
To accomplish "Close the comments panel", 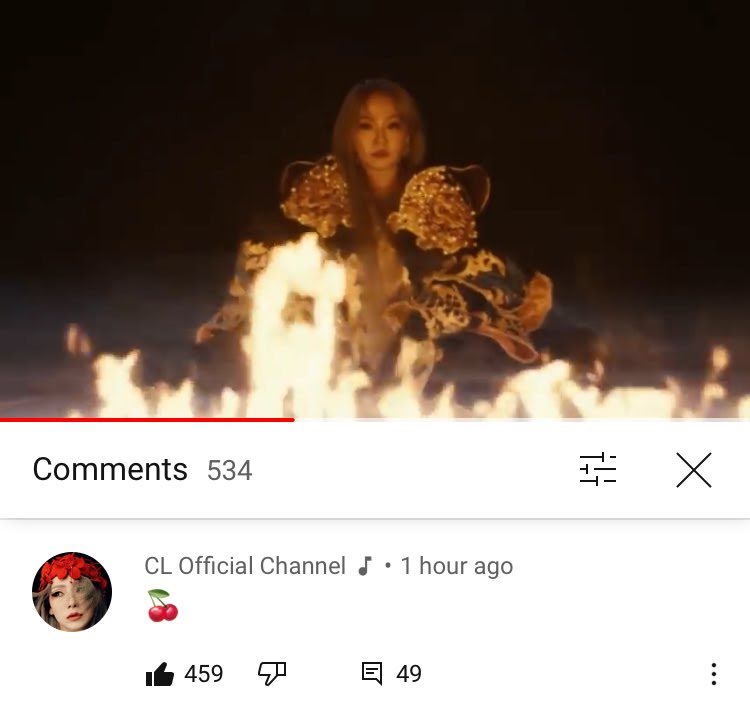I will (694, 470).
